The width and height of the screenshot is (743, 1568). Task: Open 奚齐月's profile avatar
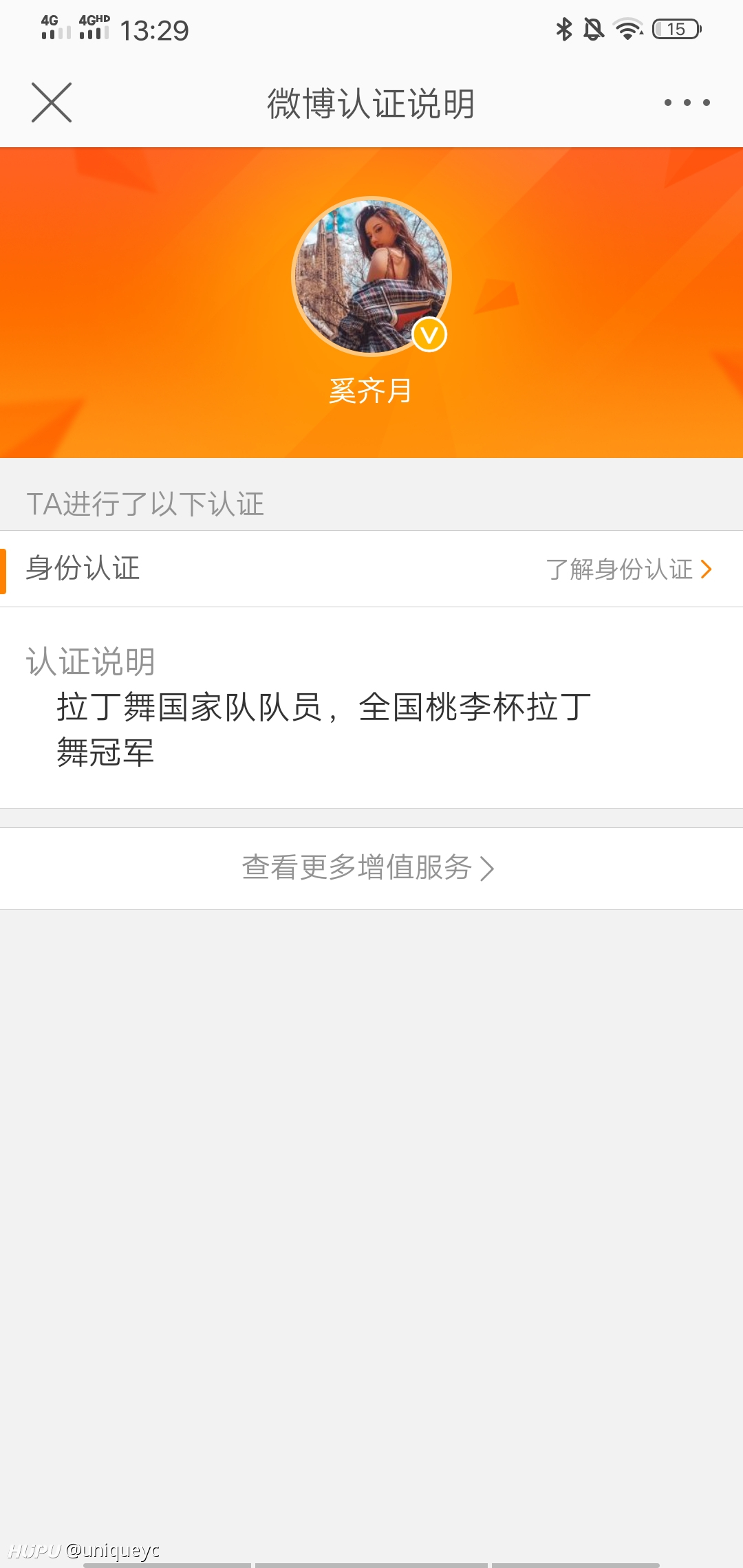pos(371,276)
